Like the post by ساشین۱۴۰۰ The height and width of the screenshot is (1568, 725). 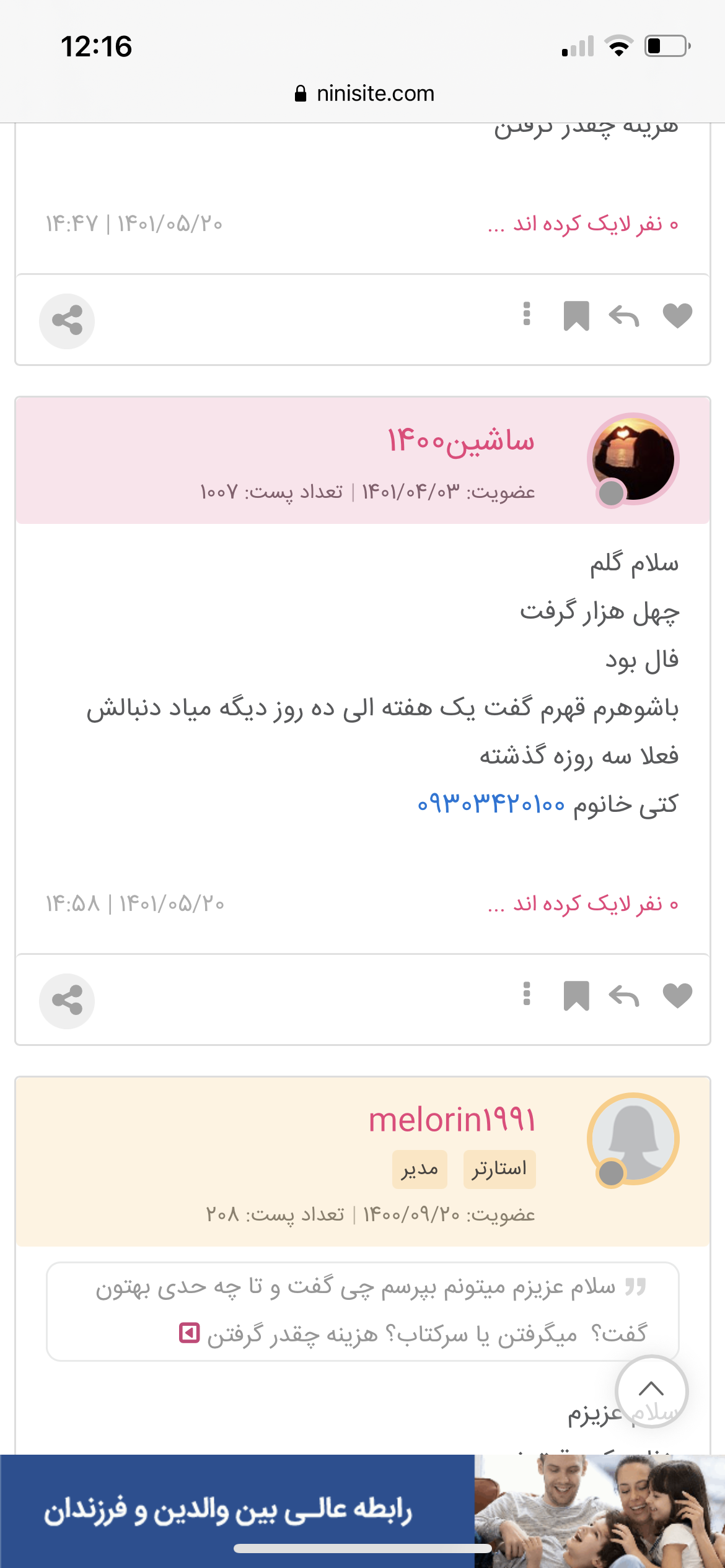pyautogui.click(x=677, y=996)
